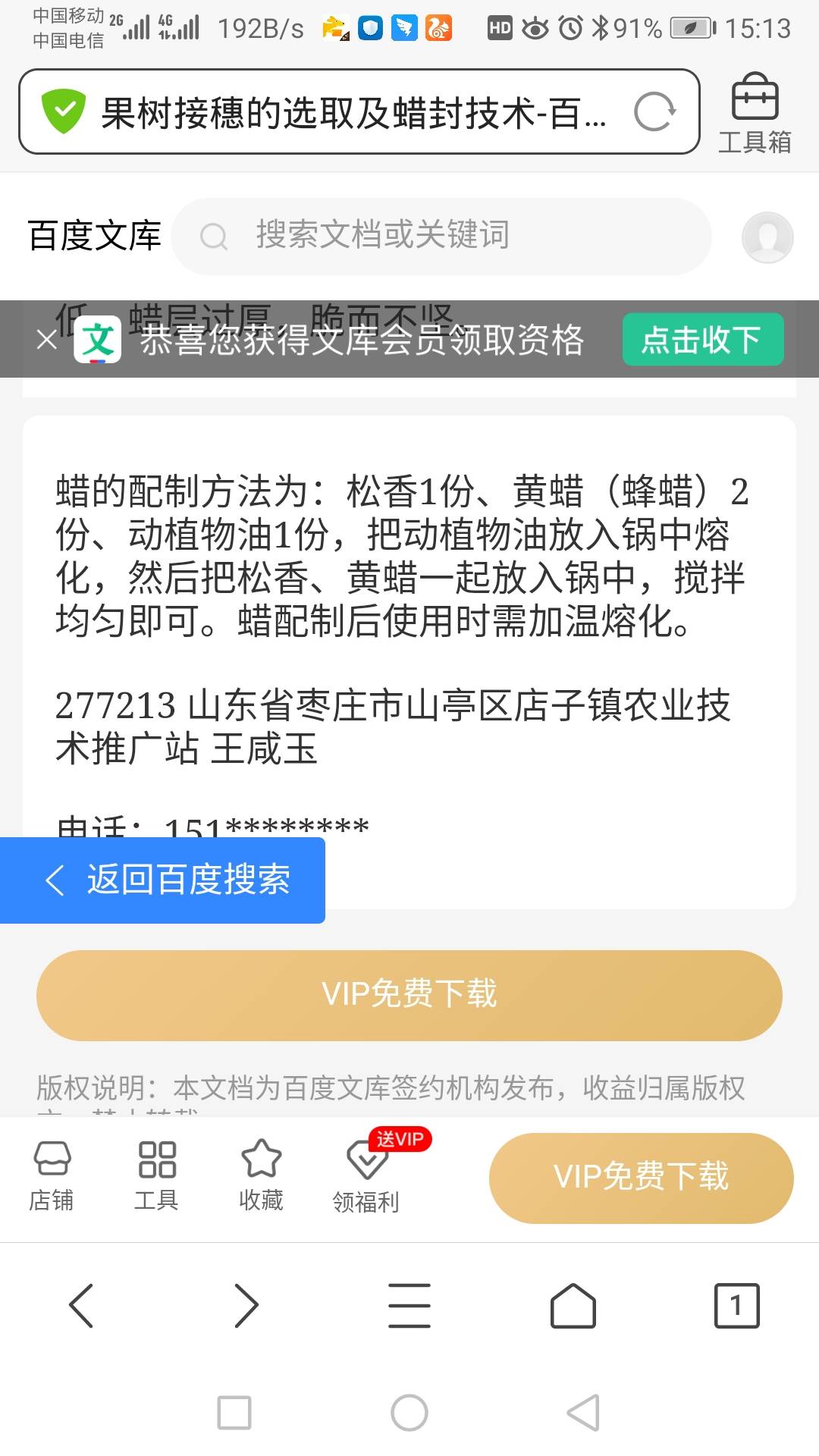819x1456 pixels.
Task: Open the user profile avatar
Action: (x=767, y=237)
